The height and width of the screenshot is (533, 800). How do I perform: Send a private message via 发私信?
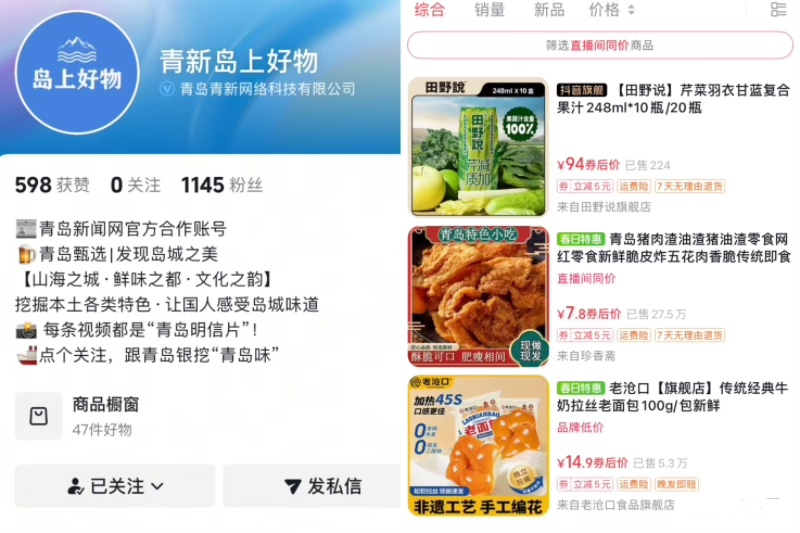[311, 486]
